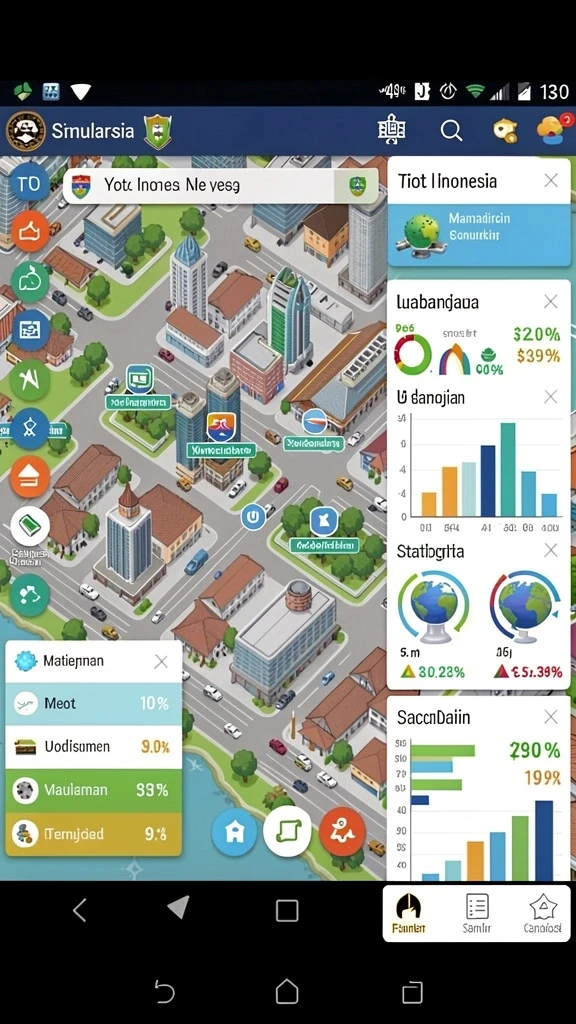576x1024 pixels.
Task: Tap the white map outline button
Action: point(287,831)
